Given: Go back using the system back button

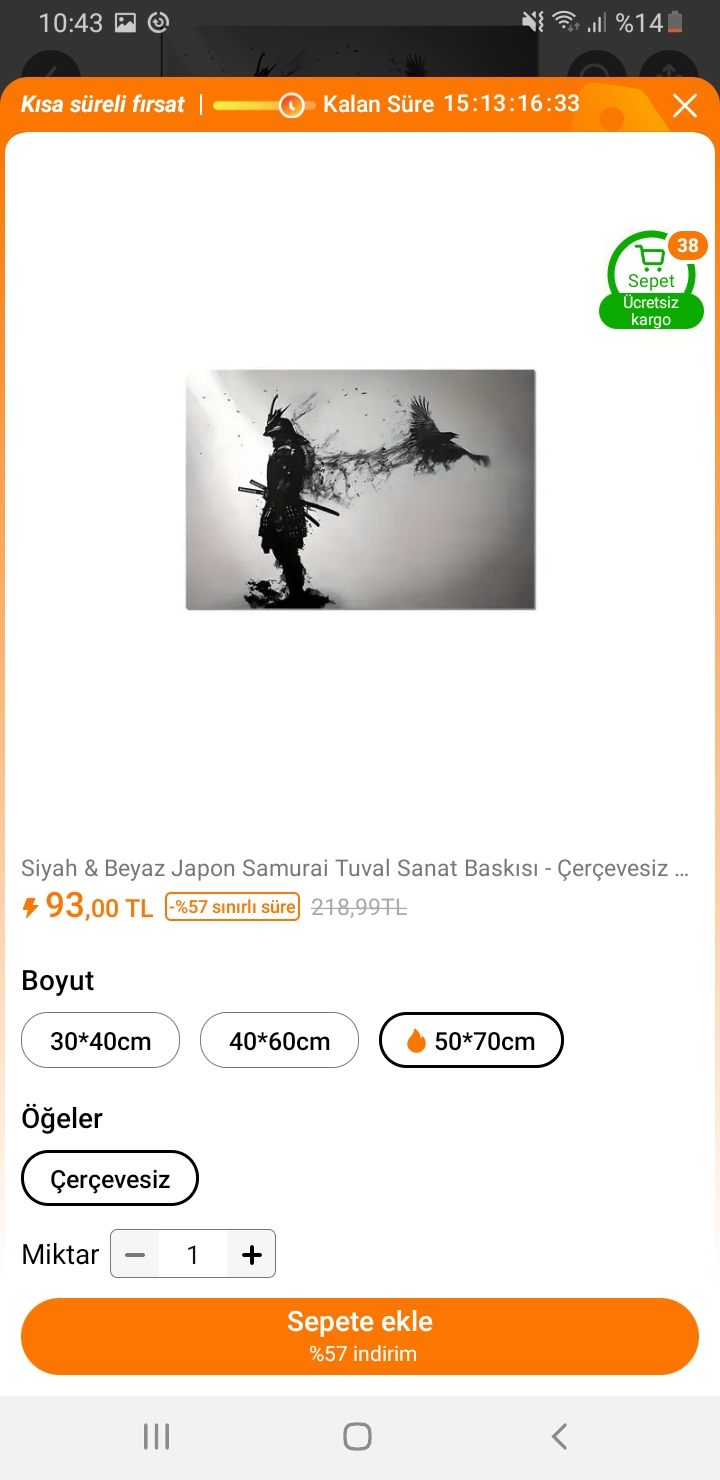Looking at the screenshot, I should 560,1437.
